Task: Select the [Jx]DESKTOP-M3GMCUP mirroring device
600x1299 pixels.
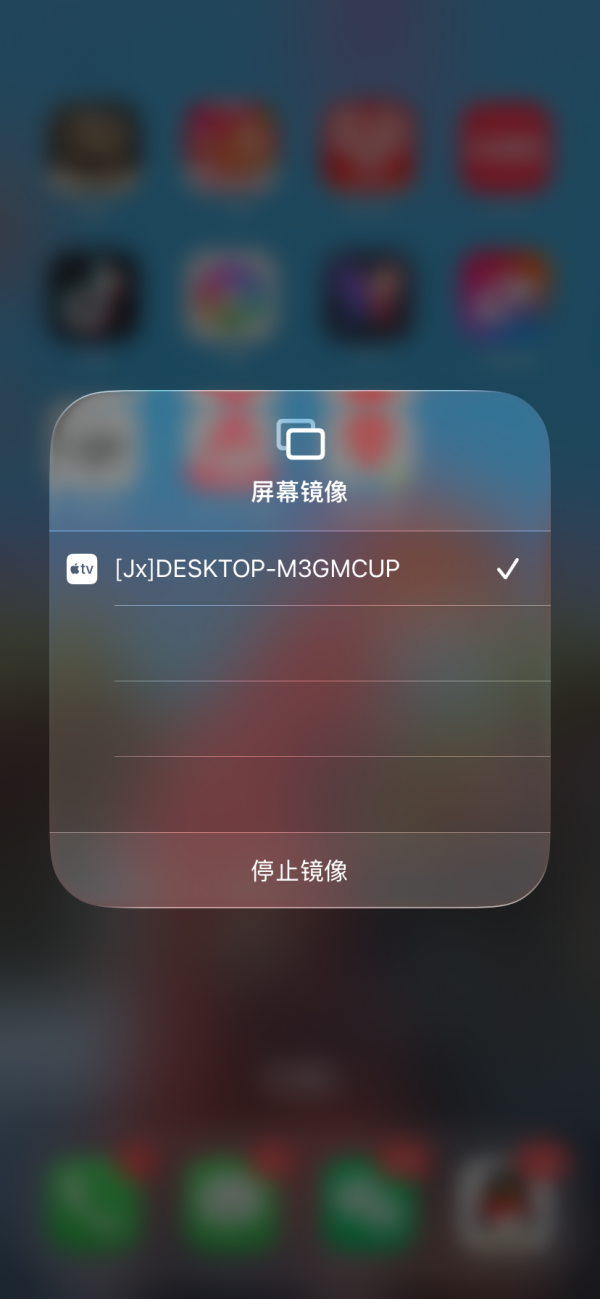Action: coord(258,569)
